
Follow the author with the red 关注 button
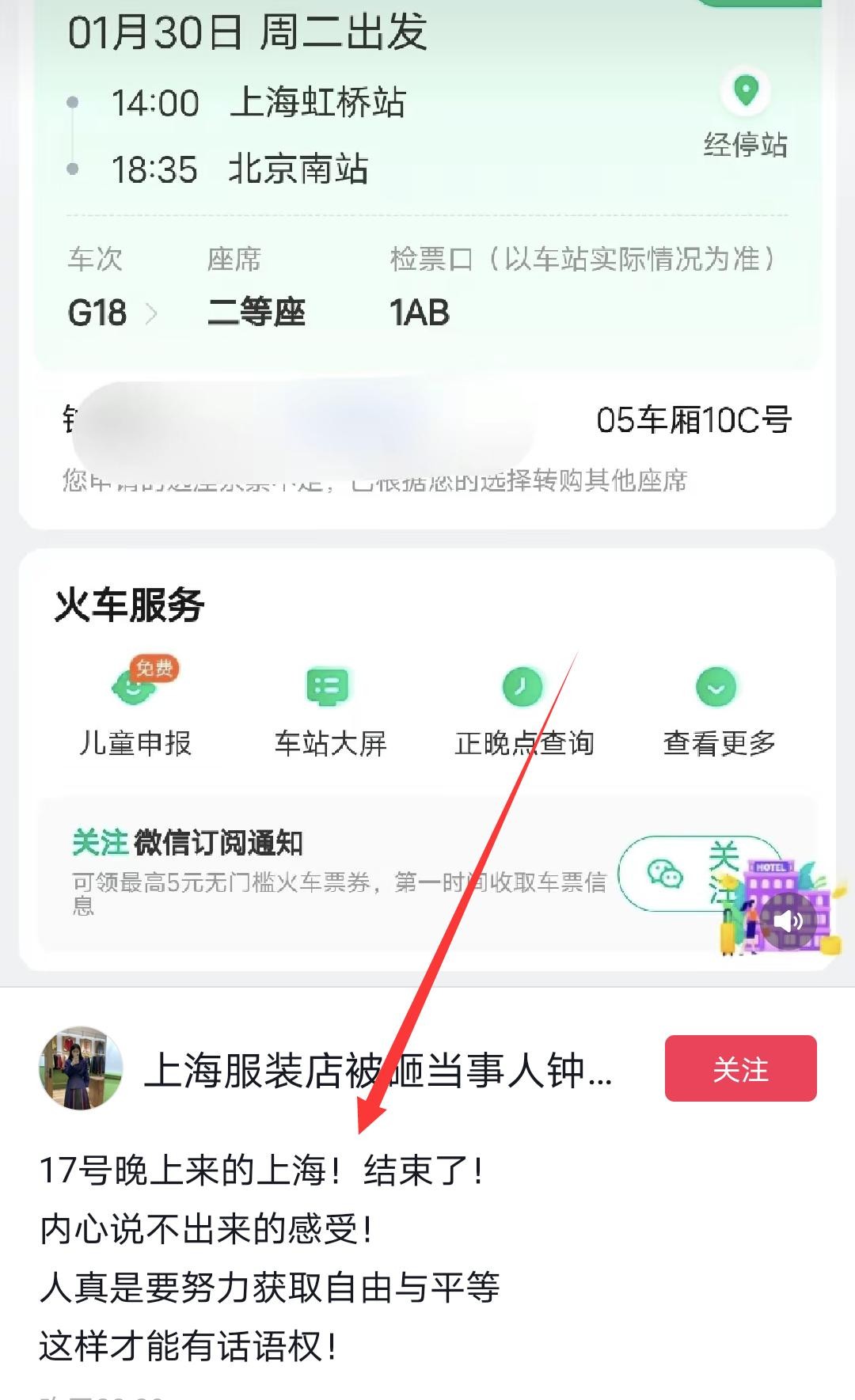(740, 1068)
